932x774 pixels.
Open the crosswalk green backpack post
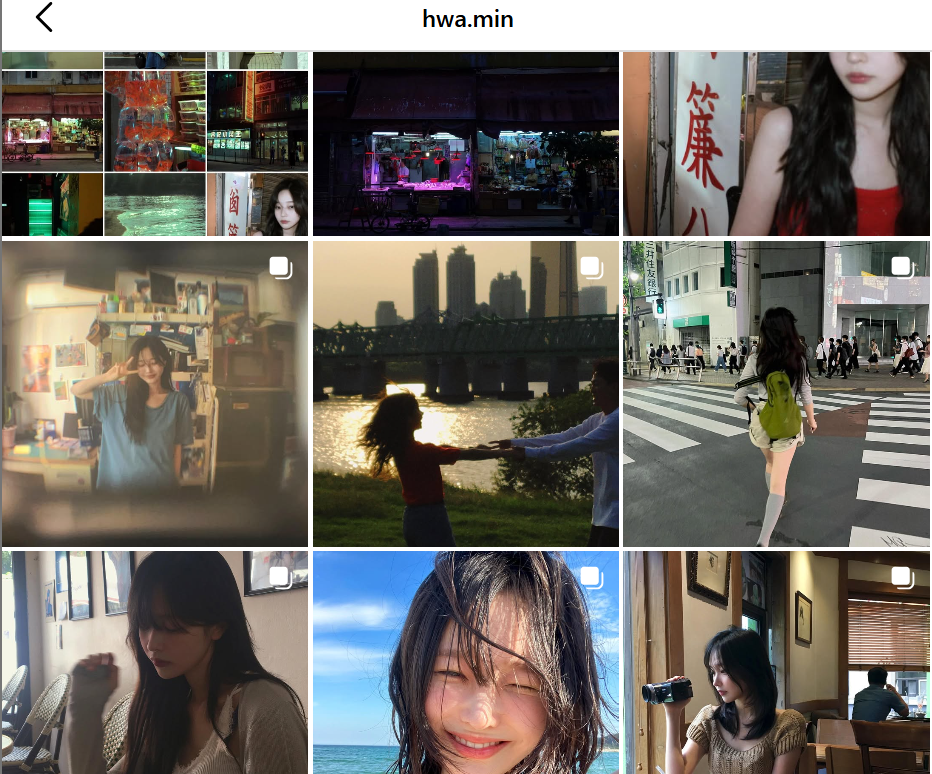(776, 393)
